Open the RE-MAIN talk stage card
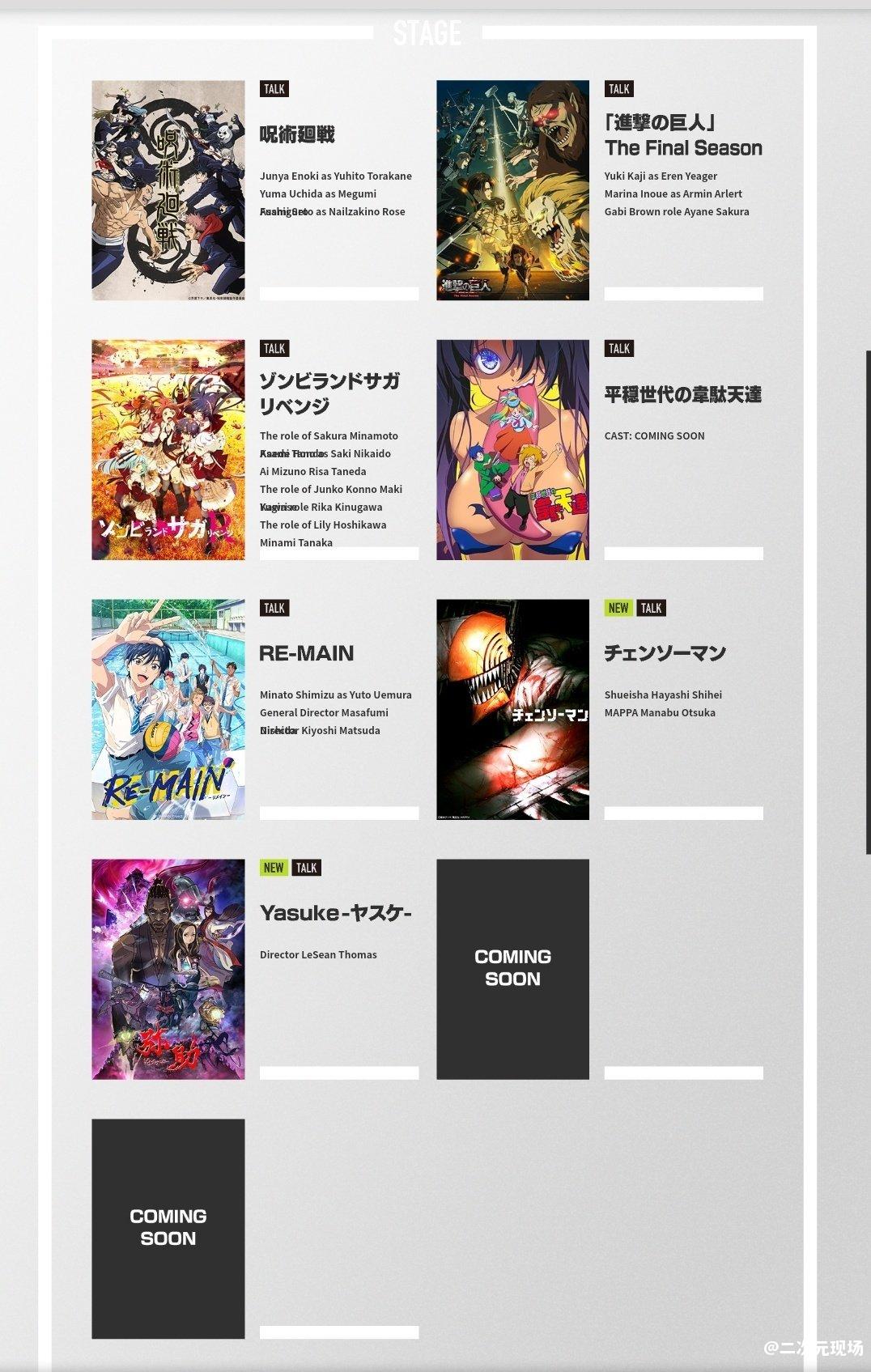Viewport: 871px width, 1372px height. point(168,710)
